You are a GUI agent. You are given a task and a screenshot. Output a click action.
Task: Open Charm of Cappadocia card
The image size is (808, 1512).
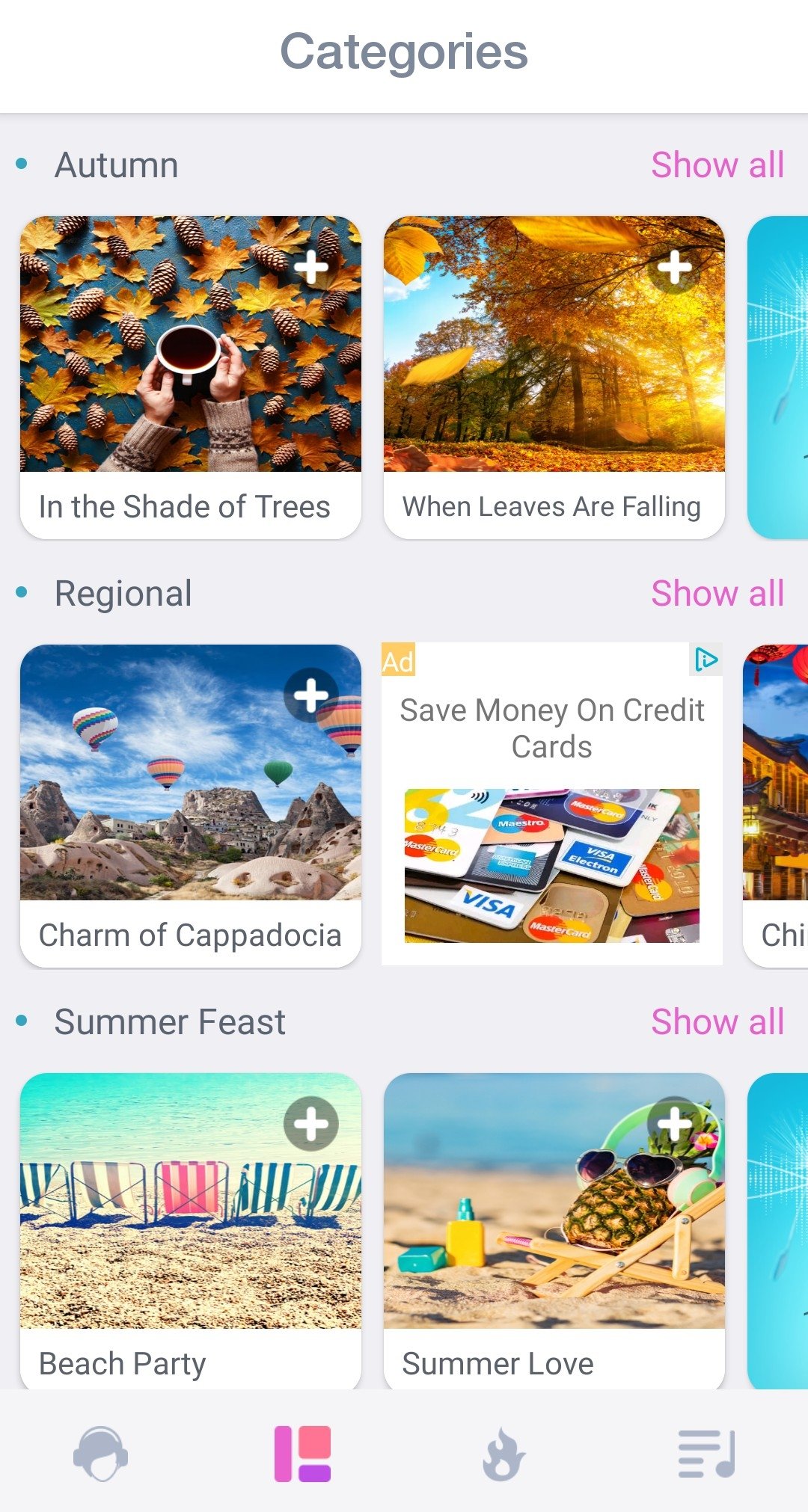(191, 806)
